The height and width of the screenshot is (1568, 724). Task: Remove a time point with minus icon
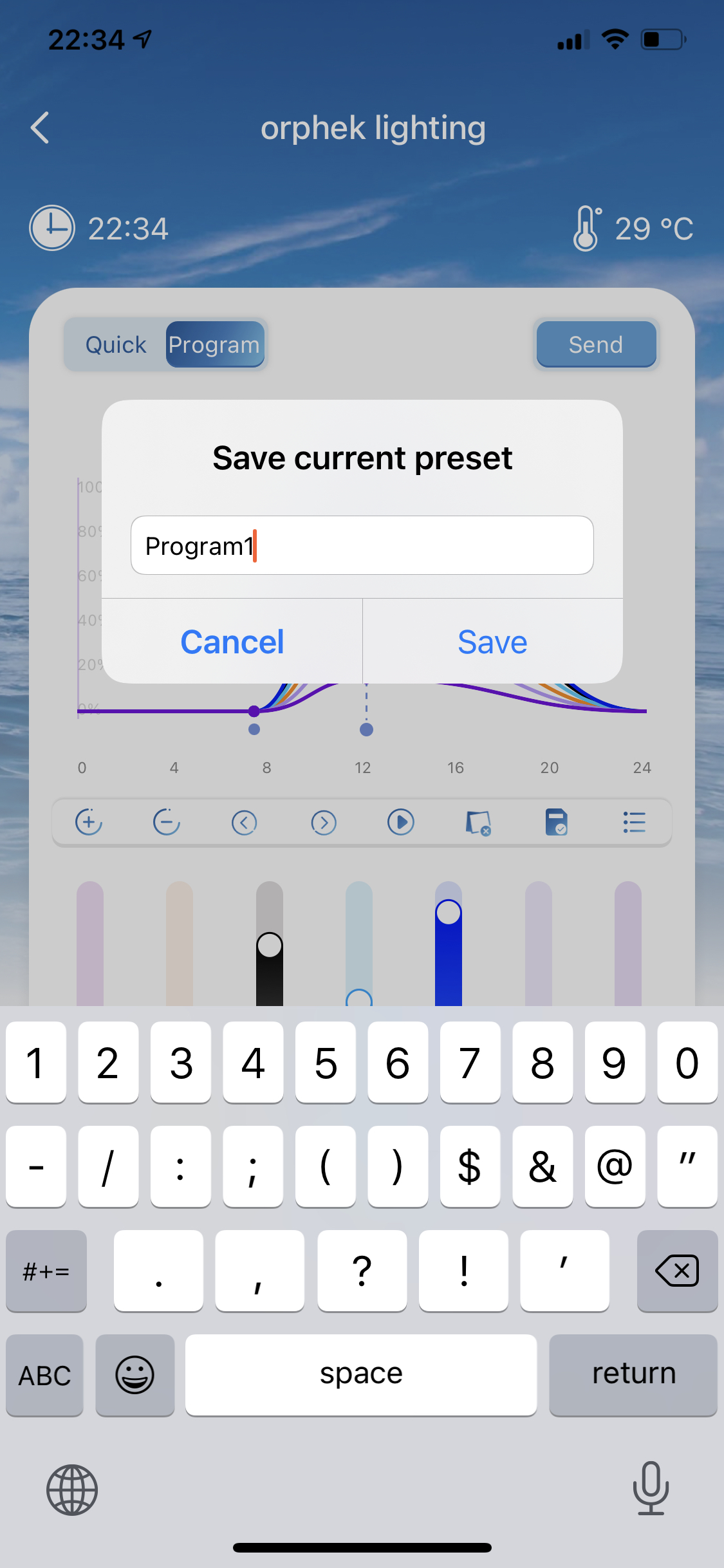[166, 822]
